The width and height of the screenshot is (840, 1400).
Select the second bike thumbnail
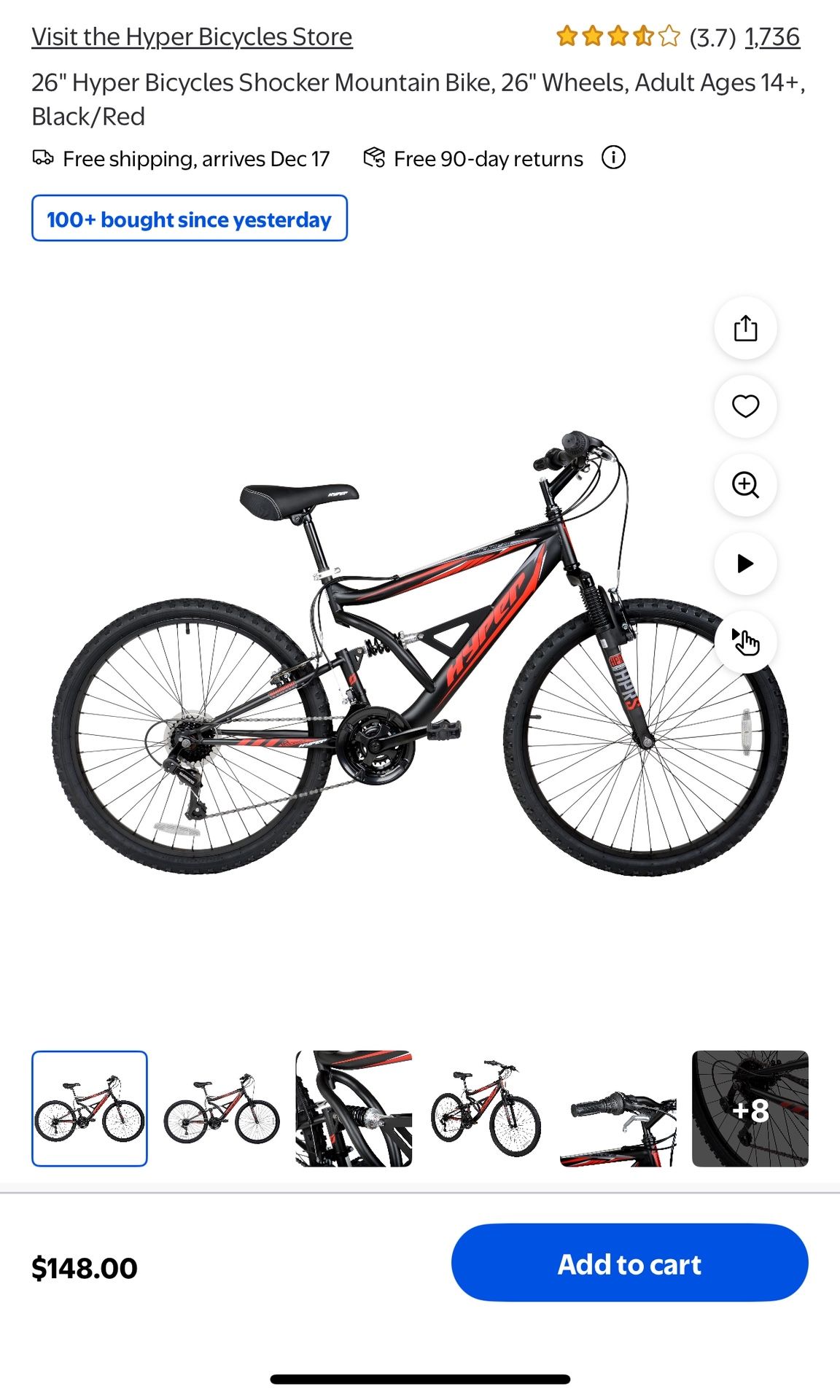click(222, 1108)
